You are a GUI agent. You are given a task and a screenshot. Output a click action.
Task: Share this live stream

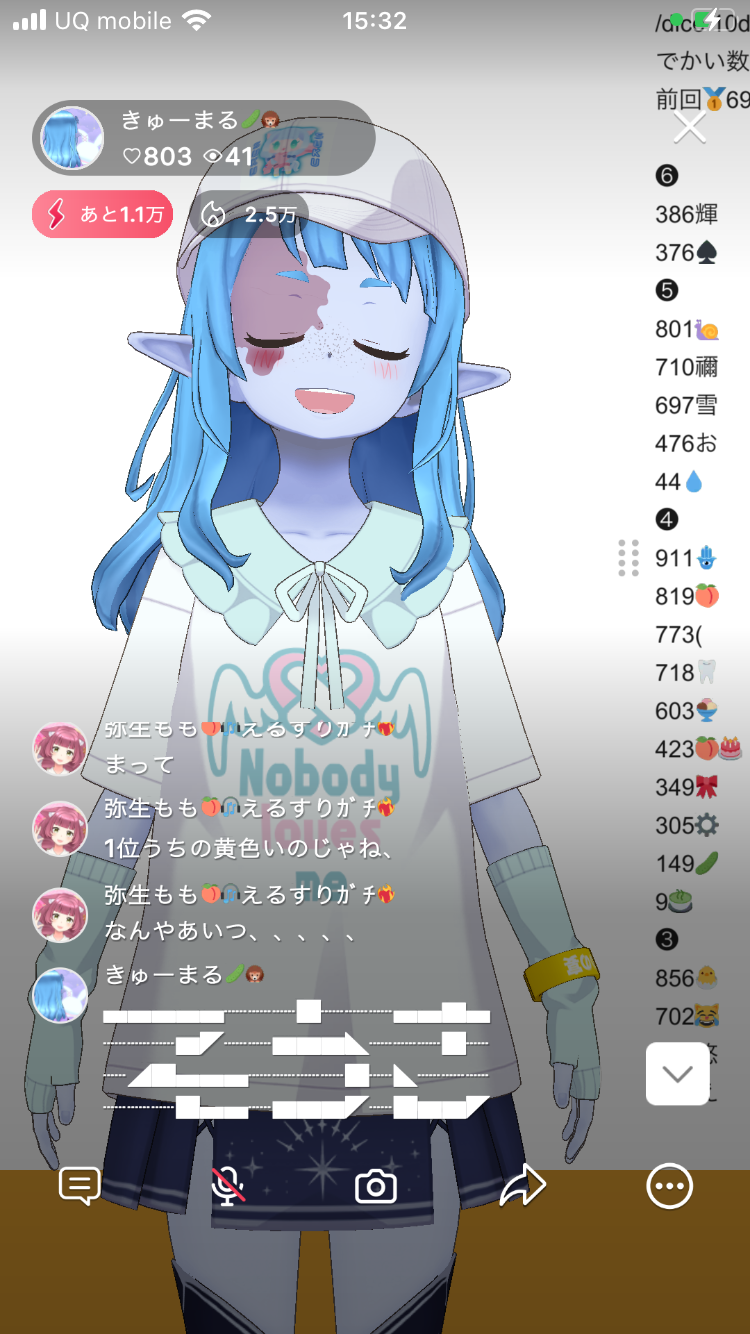tap(522, 1186)
